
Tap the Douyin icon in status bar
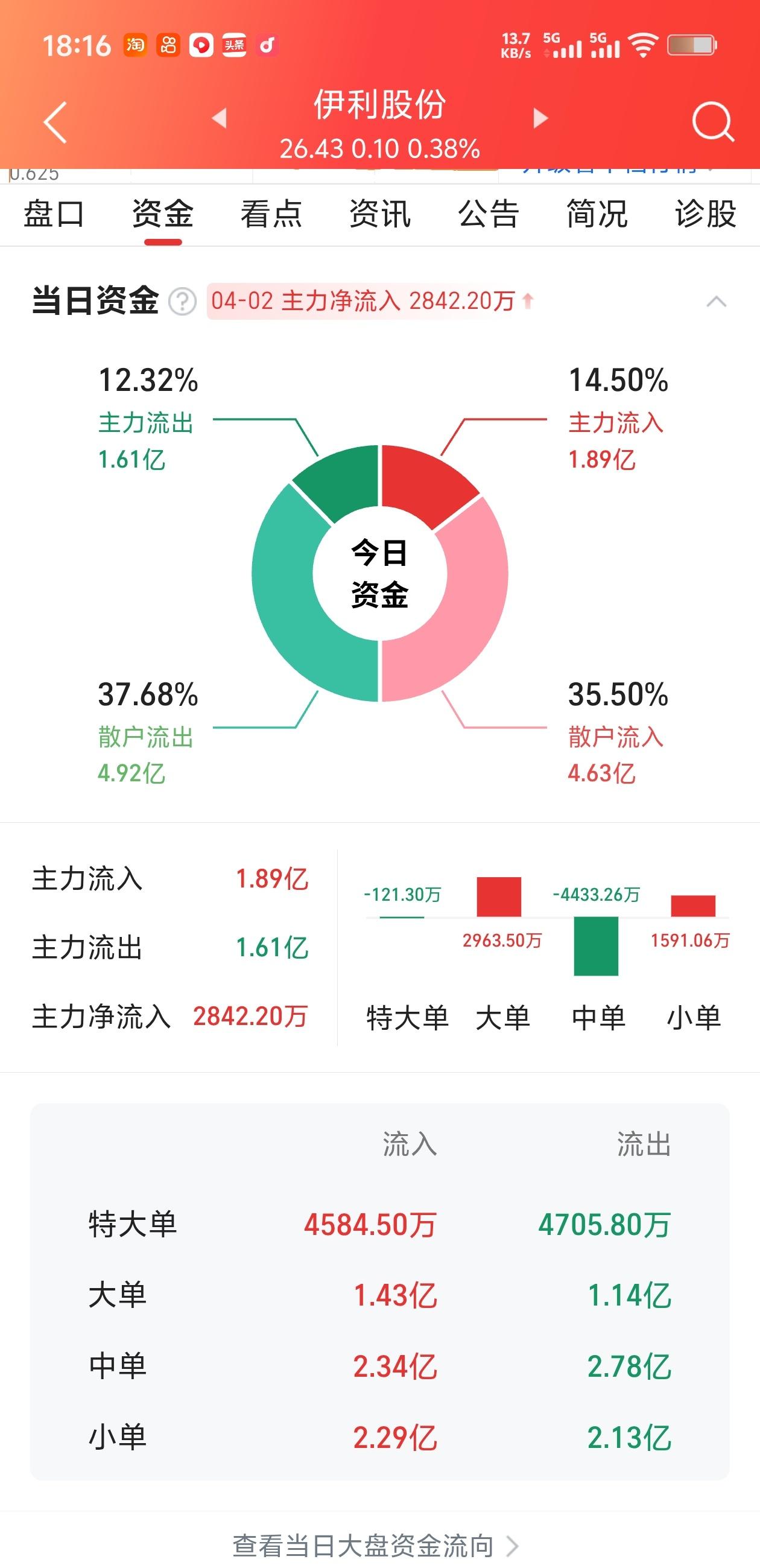pyautogui.click(x=269, y=45)
